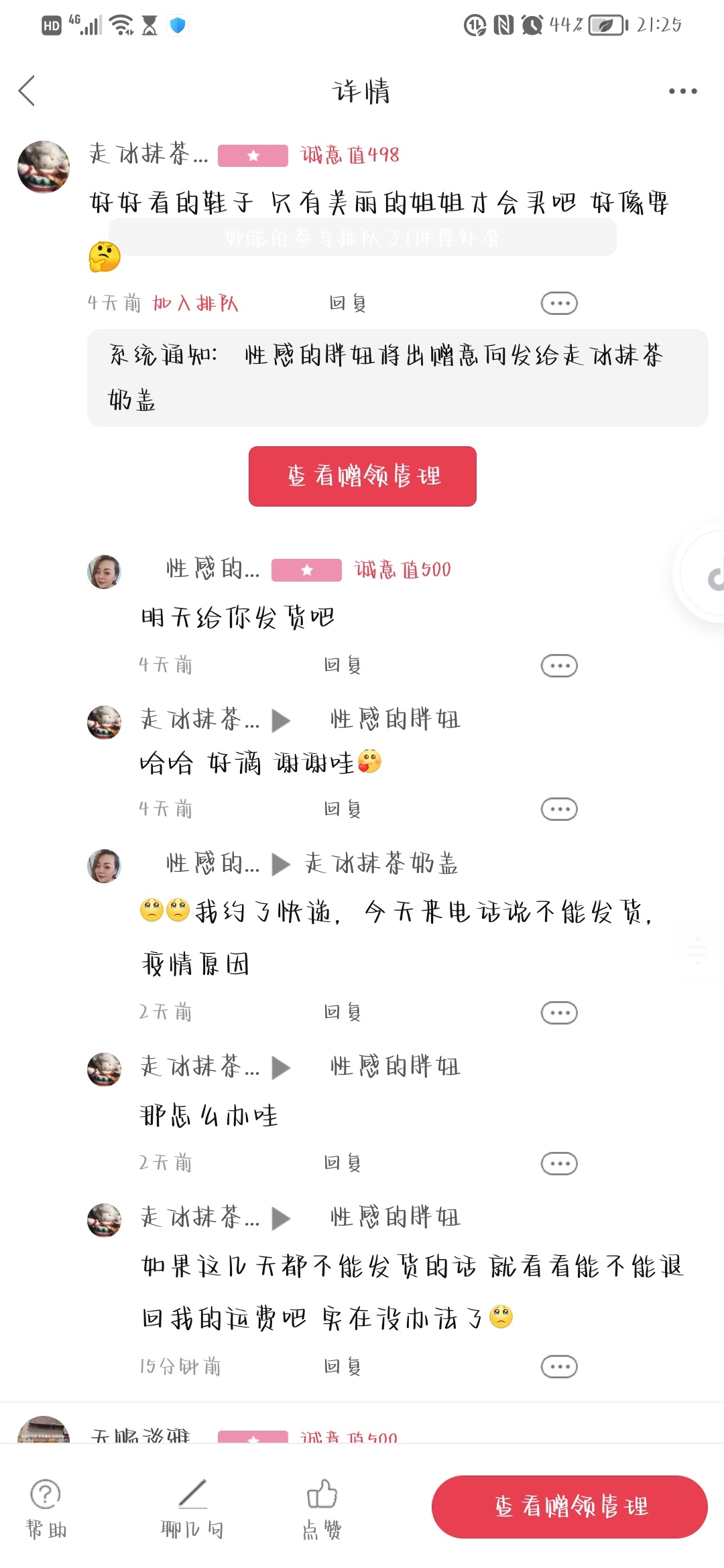
Task: Go back from the 详情 page
Action: [27, 90]
